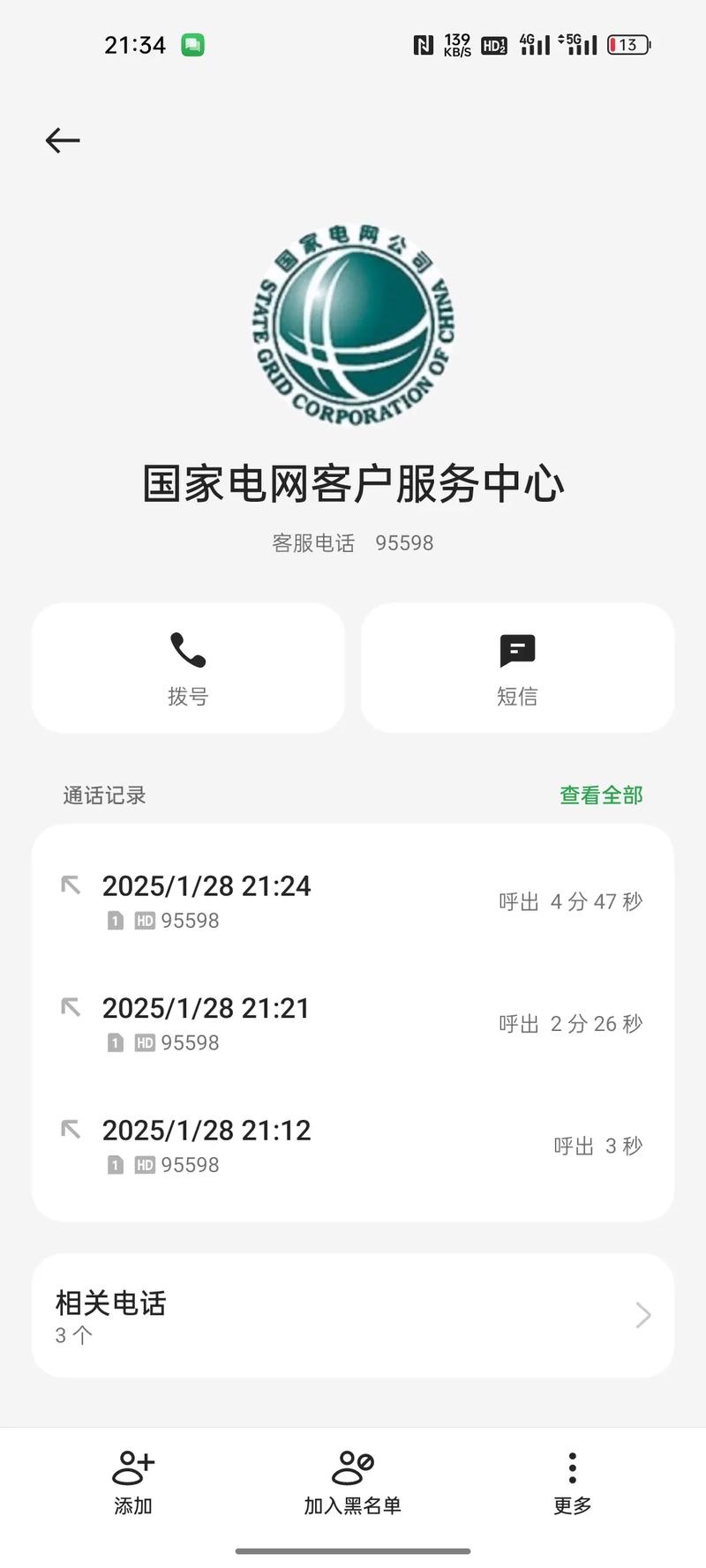Tap the HD icon on the 21:21 call
The width and height of the screenshot is (706, 1568).
(x=145, y=1042)
